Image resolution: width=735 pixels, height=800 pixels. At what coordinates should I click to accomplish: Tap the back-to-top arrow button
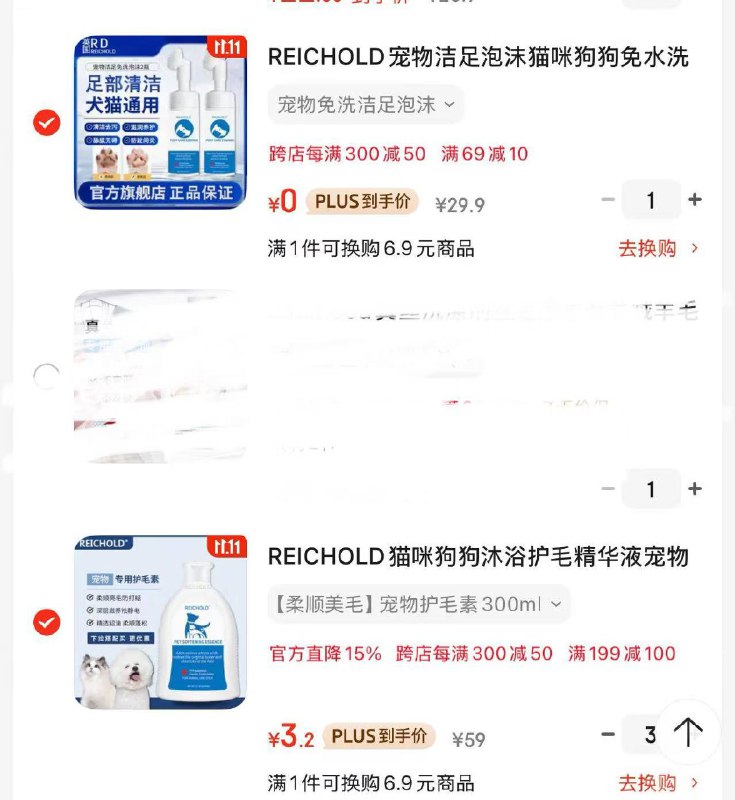(x=688, y=732)
